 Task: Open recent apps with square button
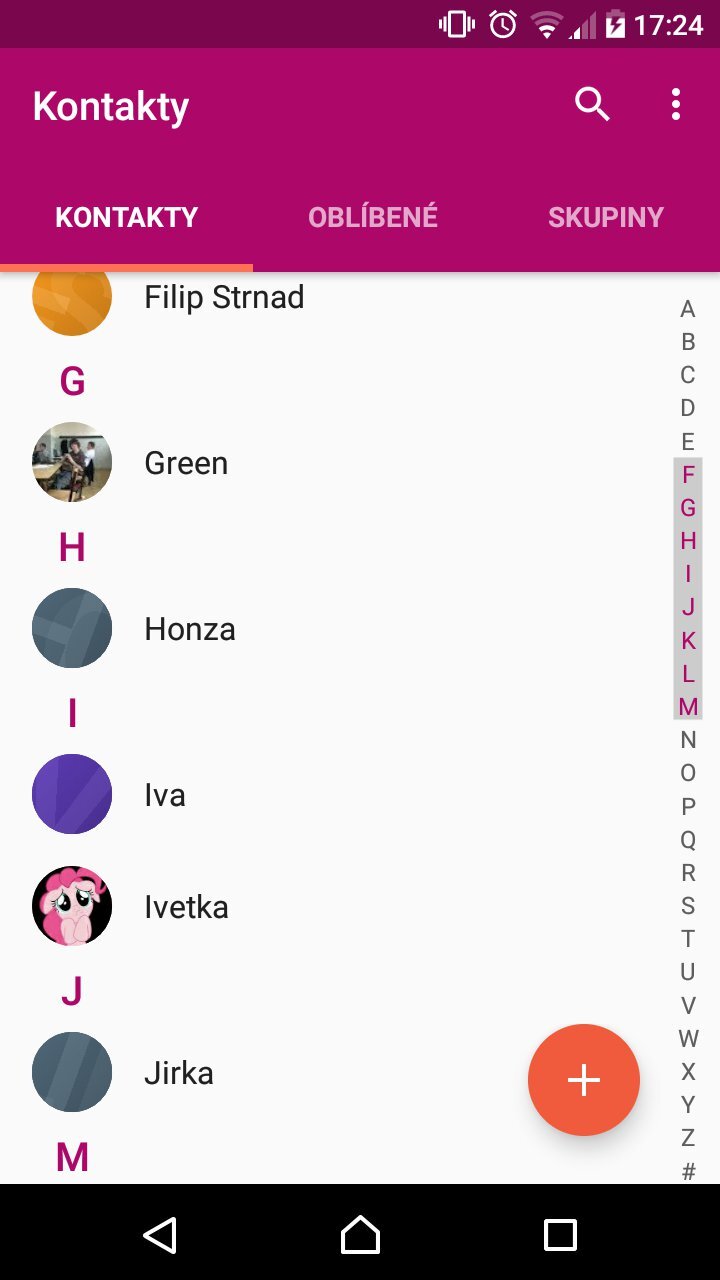(x=561, y=1236)
